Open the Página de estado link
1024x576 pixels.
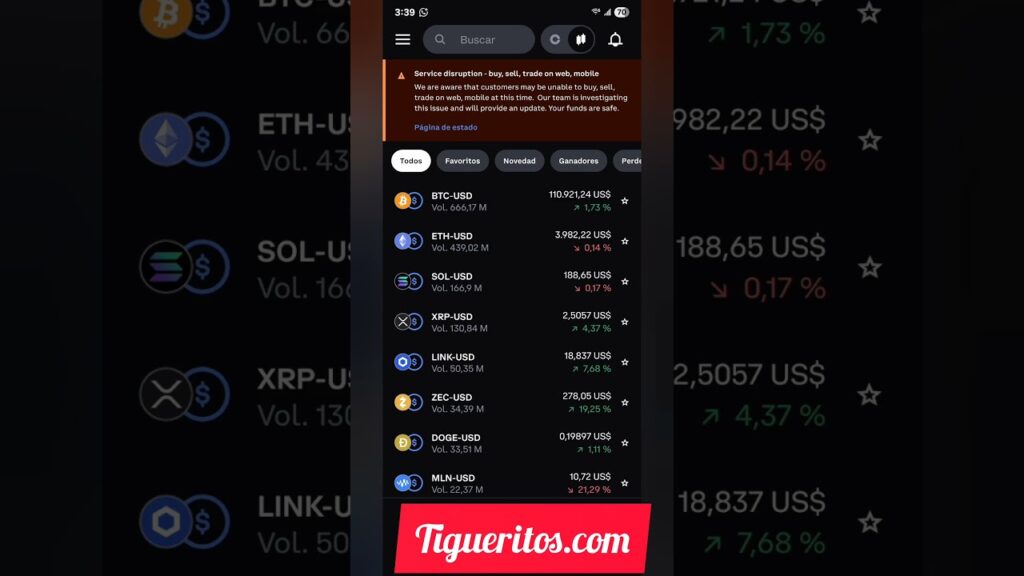tap(445, 127)
